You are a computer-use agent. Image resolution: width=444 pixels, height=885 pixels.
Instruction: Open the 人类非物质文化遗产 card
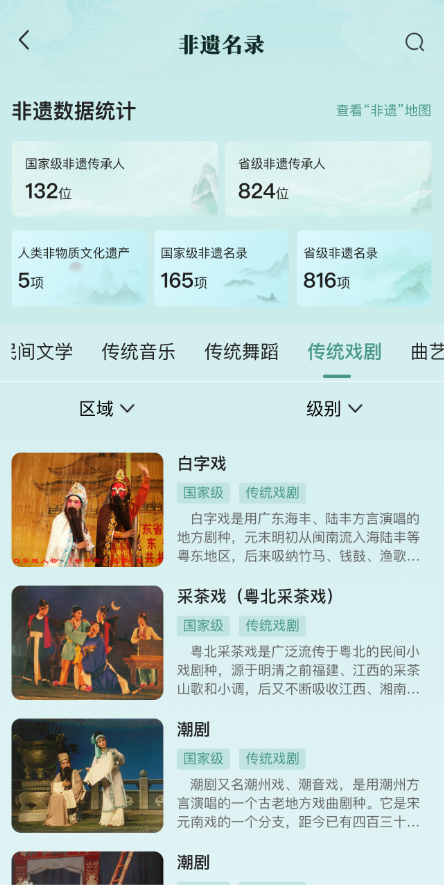coord(78,268)
